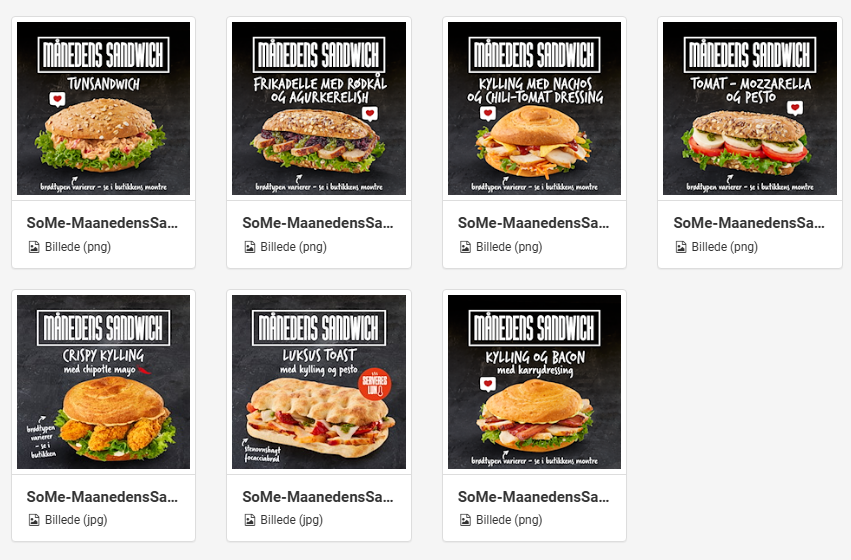Image resolution: width=851 pixels, height=560 pixels.
Task: Open the Kylling og bacon image file
Action: click(534, 382)
